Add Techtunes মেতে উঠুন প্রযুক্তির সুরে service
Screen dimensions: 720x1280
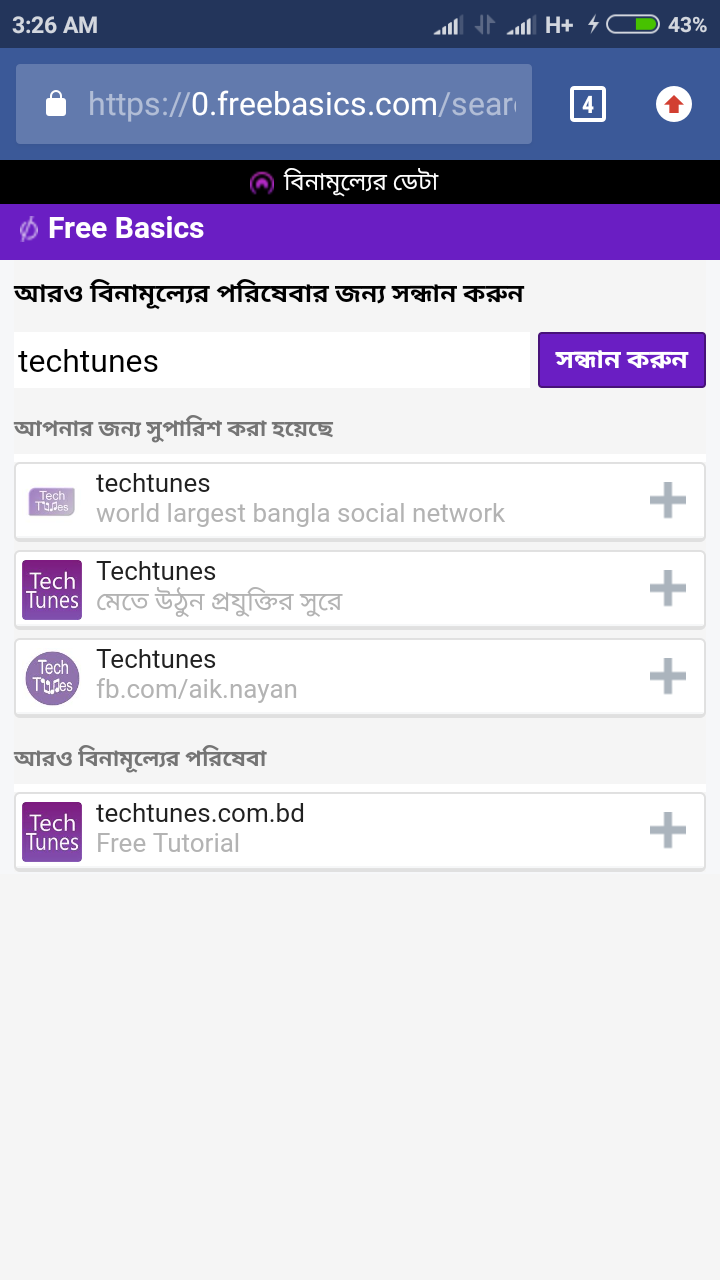667,588
